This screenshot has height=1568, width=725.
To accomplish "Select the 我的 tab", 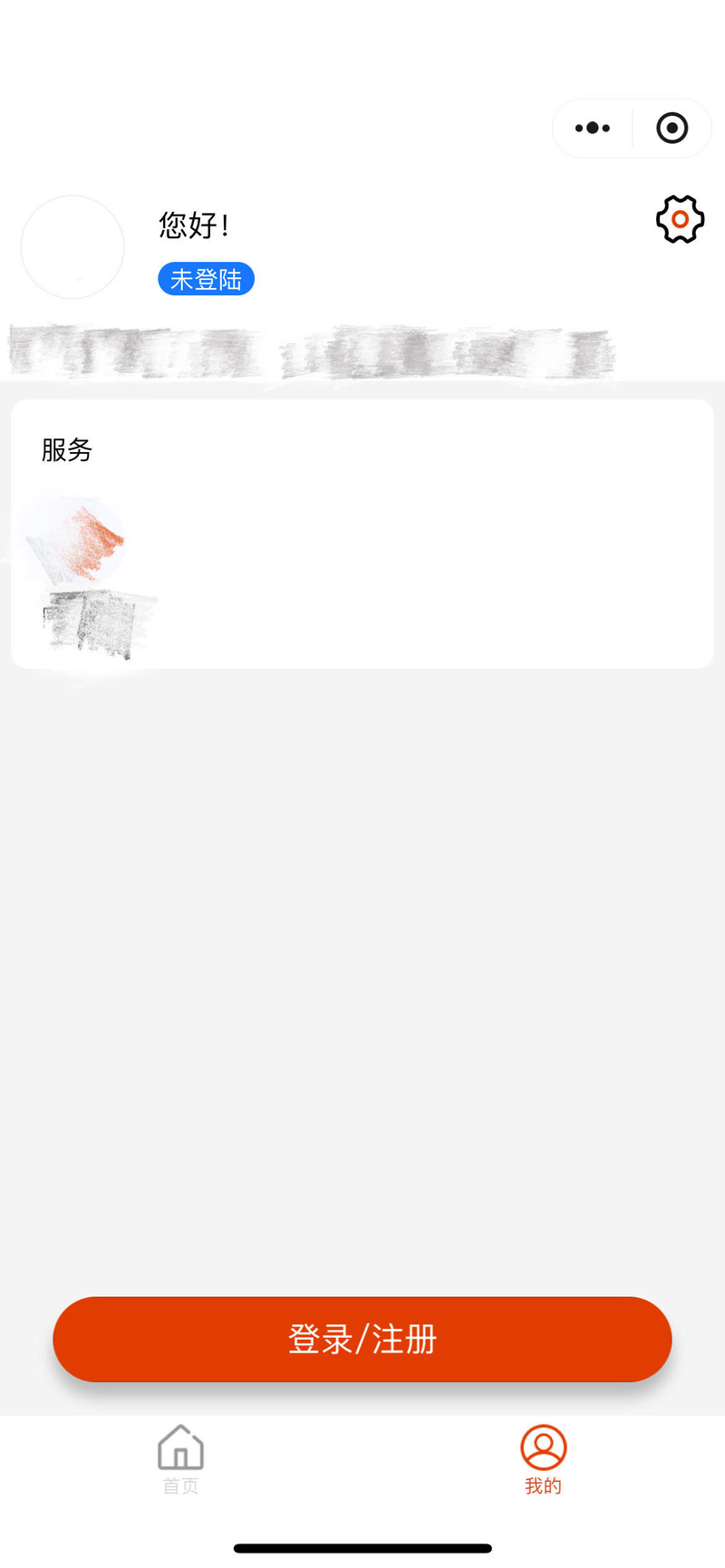I will point(543,1458).
